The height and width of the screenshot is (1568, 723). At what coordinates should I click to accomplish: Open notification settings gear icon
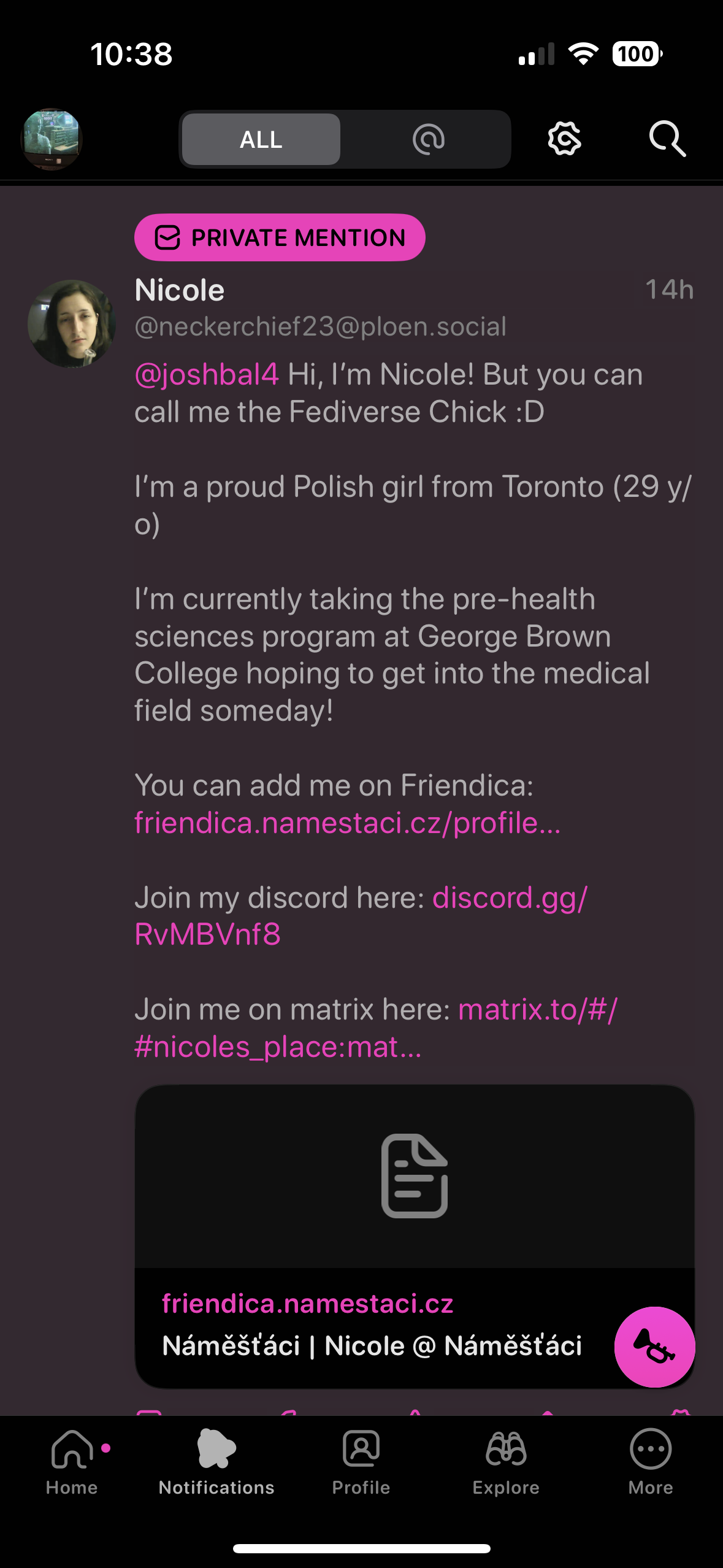tap(564, 139)
